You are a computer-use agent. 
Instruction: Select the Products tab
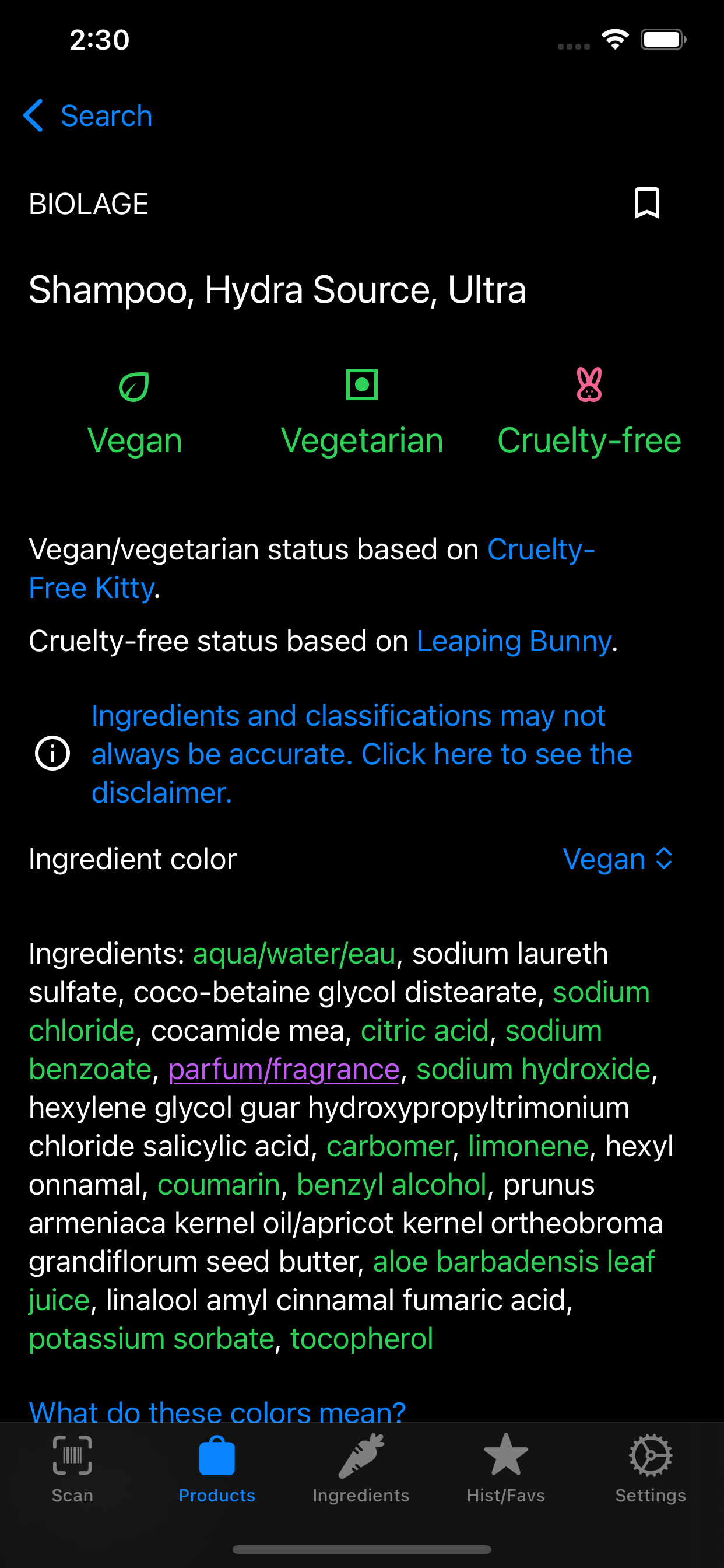(217, 1468)
